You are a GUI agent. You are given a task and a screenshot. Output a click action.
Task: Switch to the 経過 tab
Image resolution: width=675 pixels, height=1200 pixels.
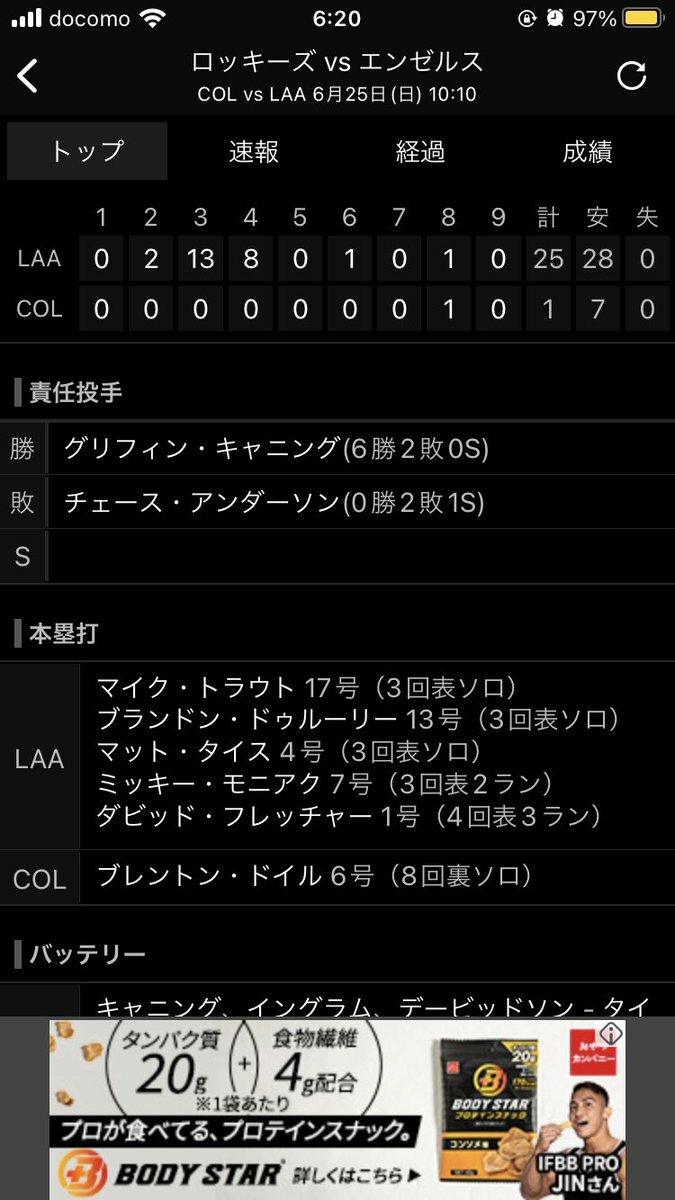[x=420, y=152]
